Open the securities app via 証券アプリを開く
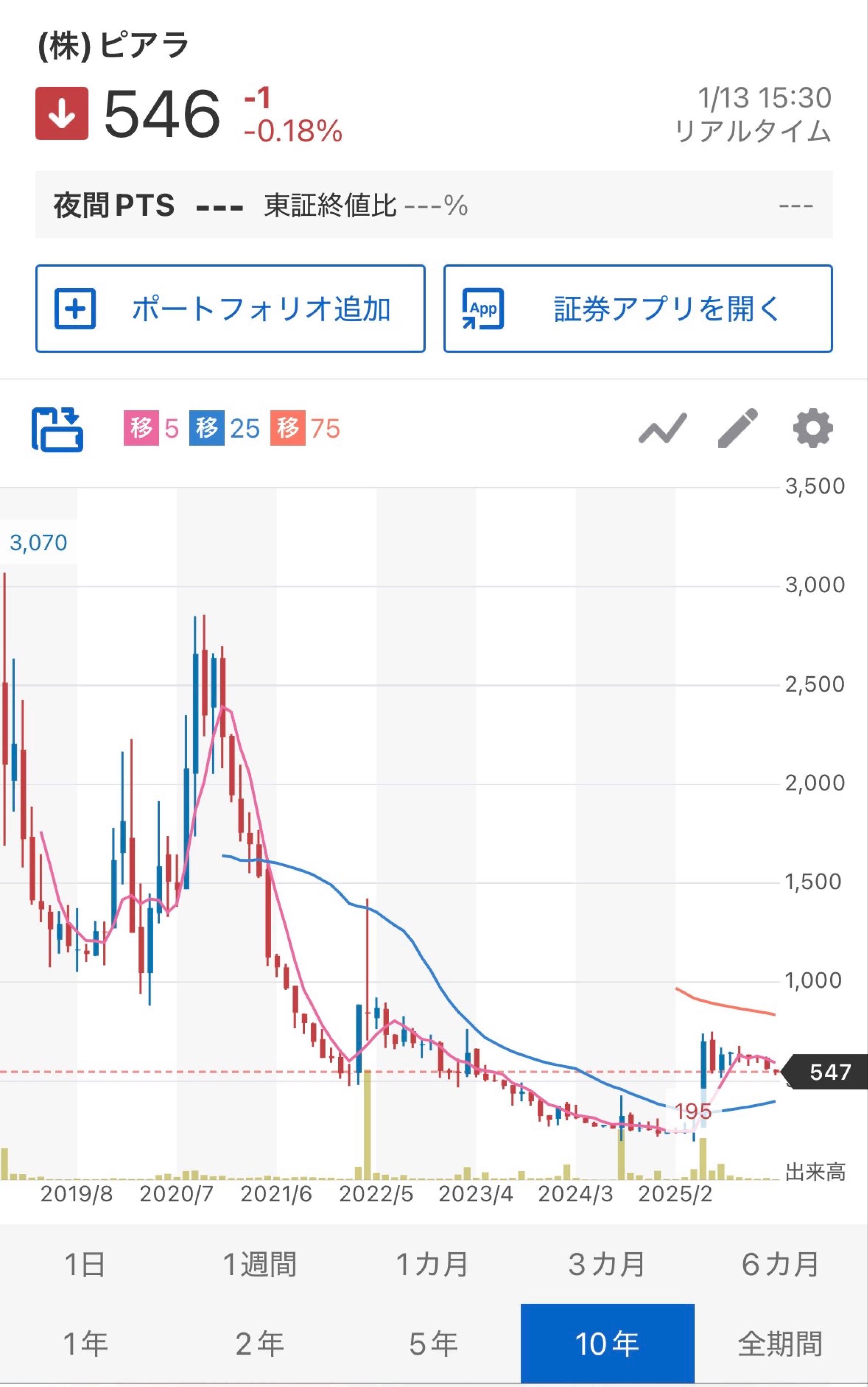 coord(637,308)
